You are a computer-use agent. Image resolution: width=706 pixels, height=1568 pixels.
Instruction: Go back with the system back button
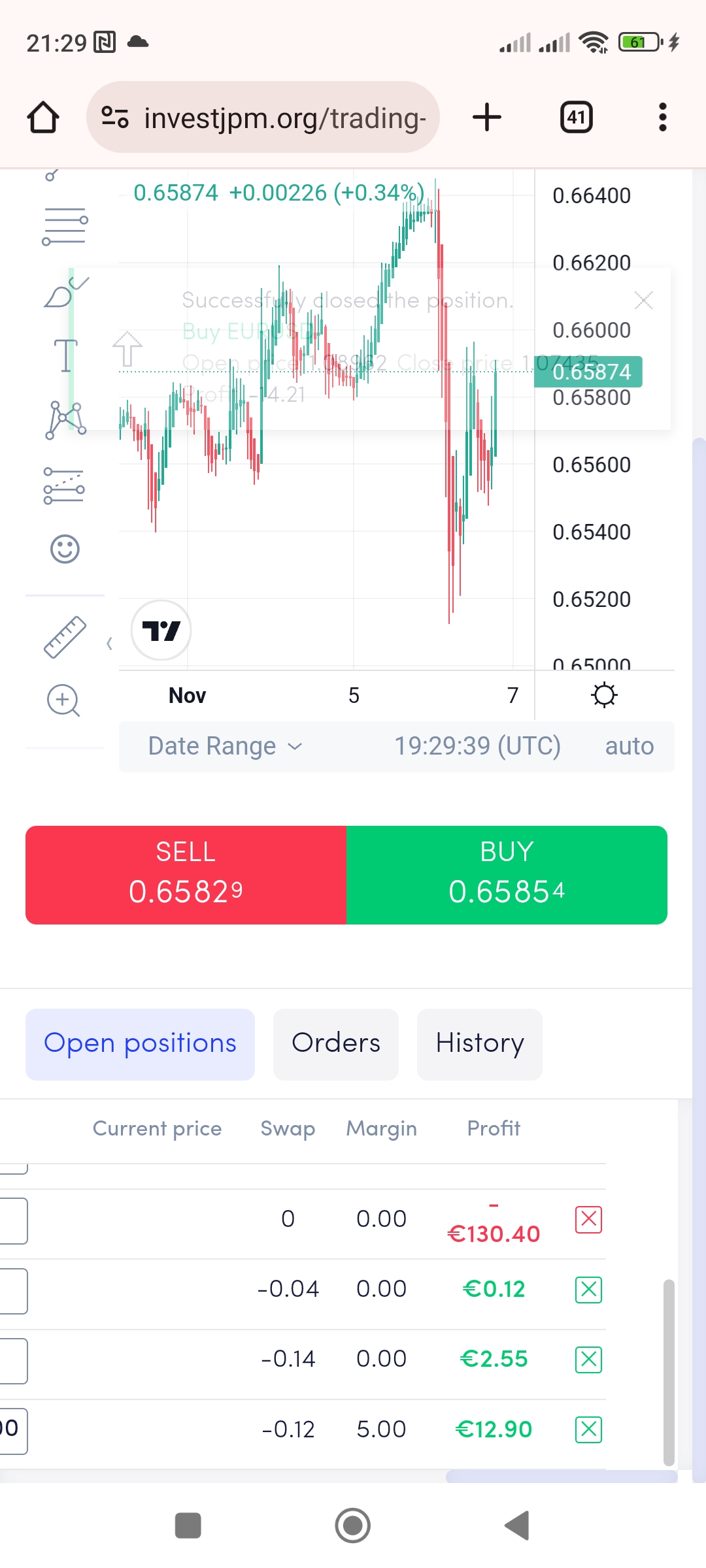tap(517, 1526)
